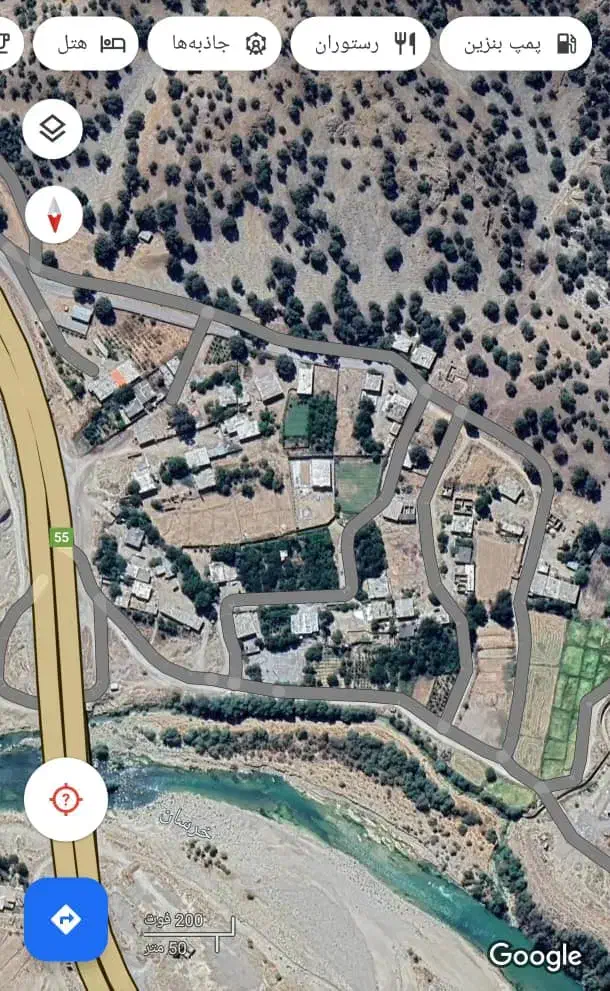The width and height of the screenshot is (610, 991).
Task: Show nearby restaurants (رستوران)
Action: (x=360, y=44)
